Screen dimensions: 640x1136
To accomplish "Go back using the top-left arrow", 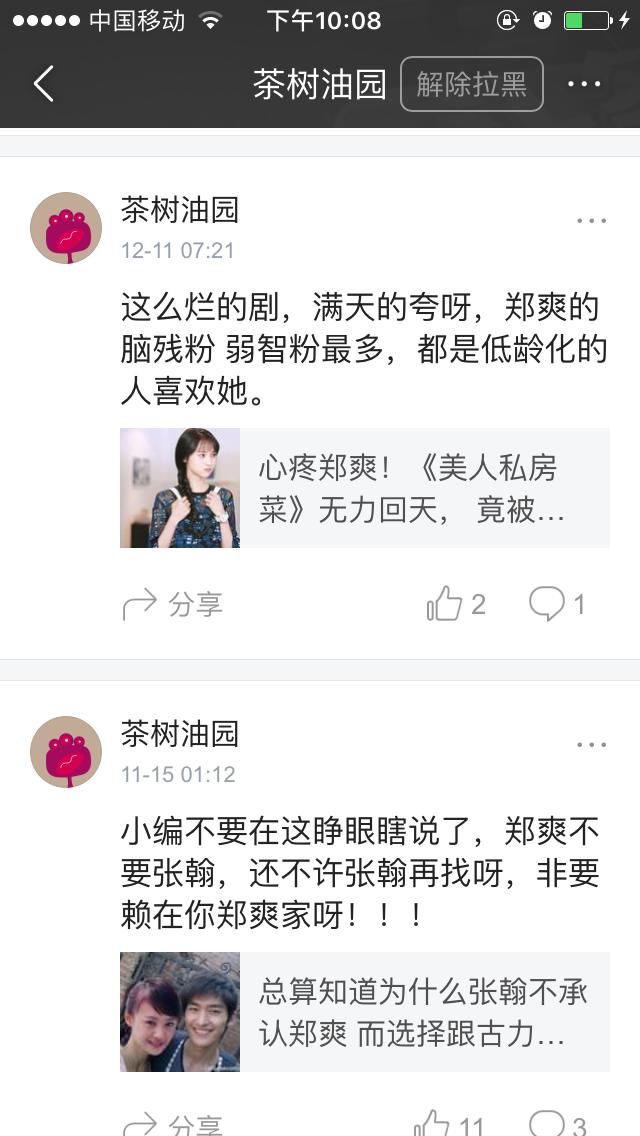I will 43,84.
